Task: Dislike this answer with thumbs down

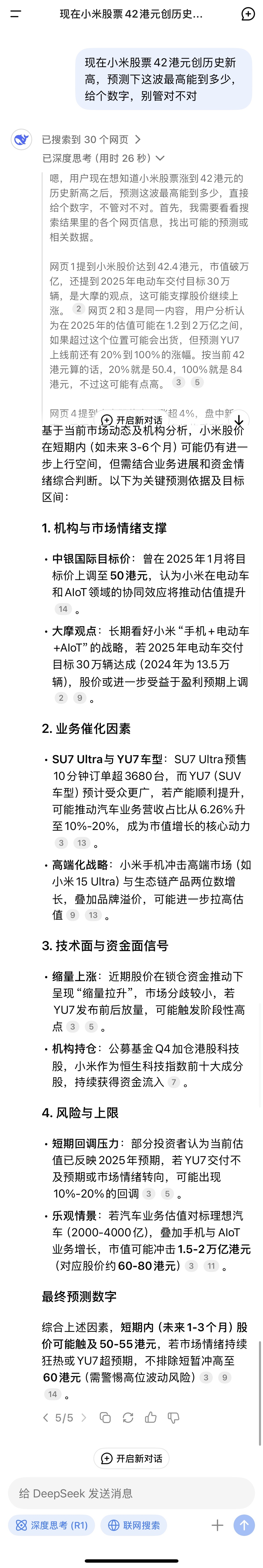Action: 174,1418
